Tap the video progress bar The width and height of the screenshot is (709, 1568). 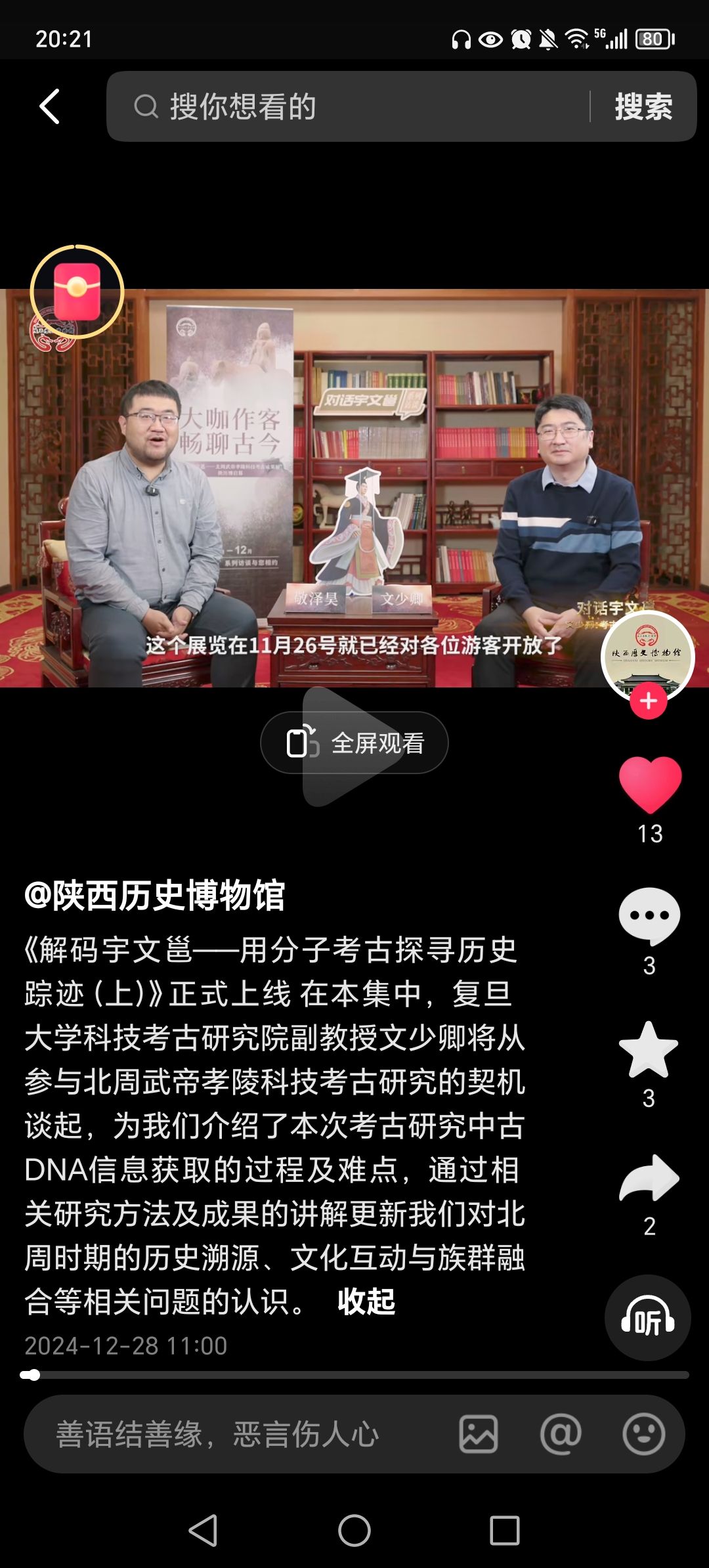(354, 1375)
